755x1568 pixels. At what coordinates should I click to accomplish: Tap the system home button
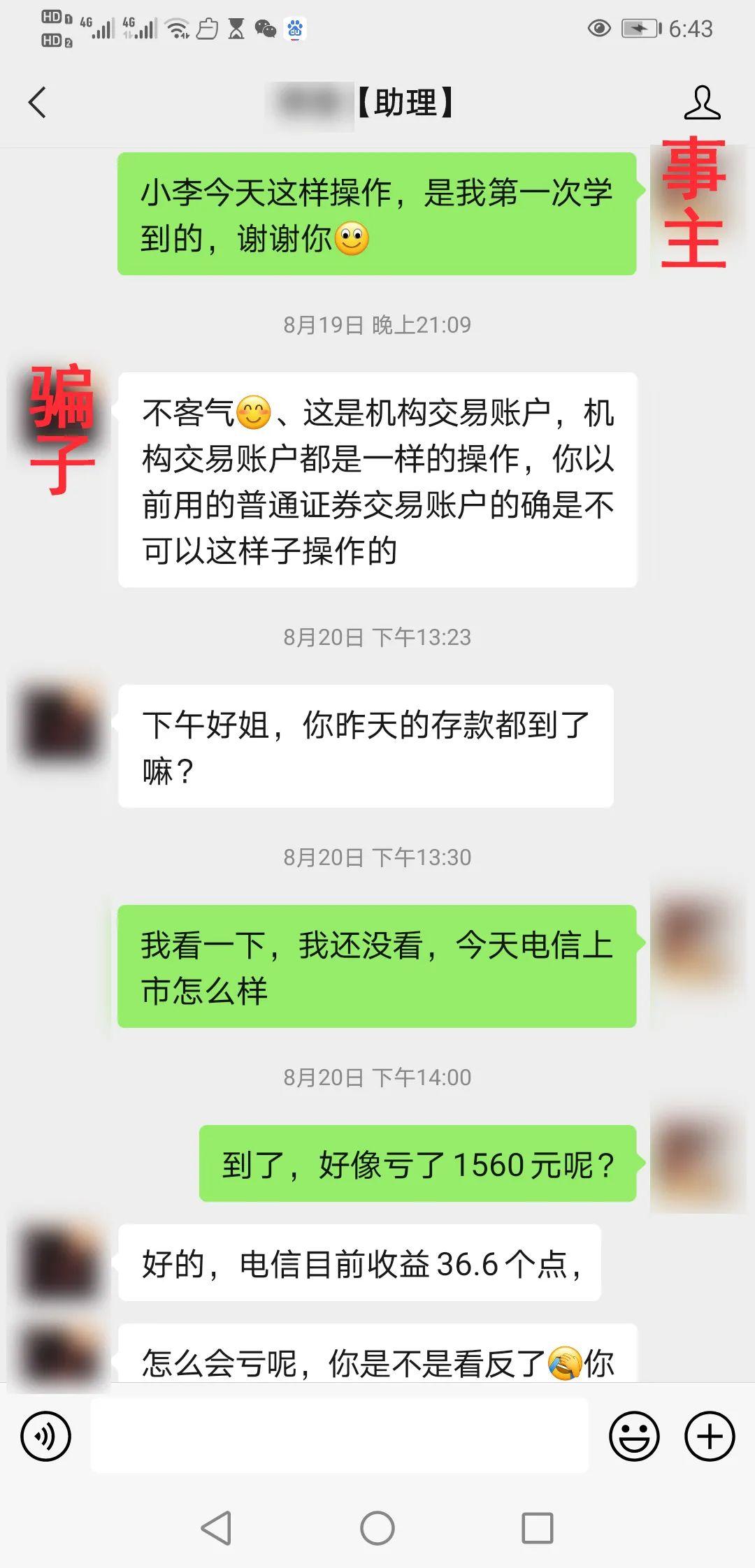tap(377, 1528)
